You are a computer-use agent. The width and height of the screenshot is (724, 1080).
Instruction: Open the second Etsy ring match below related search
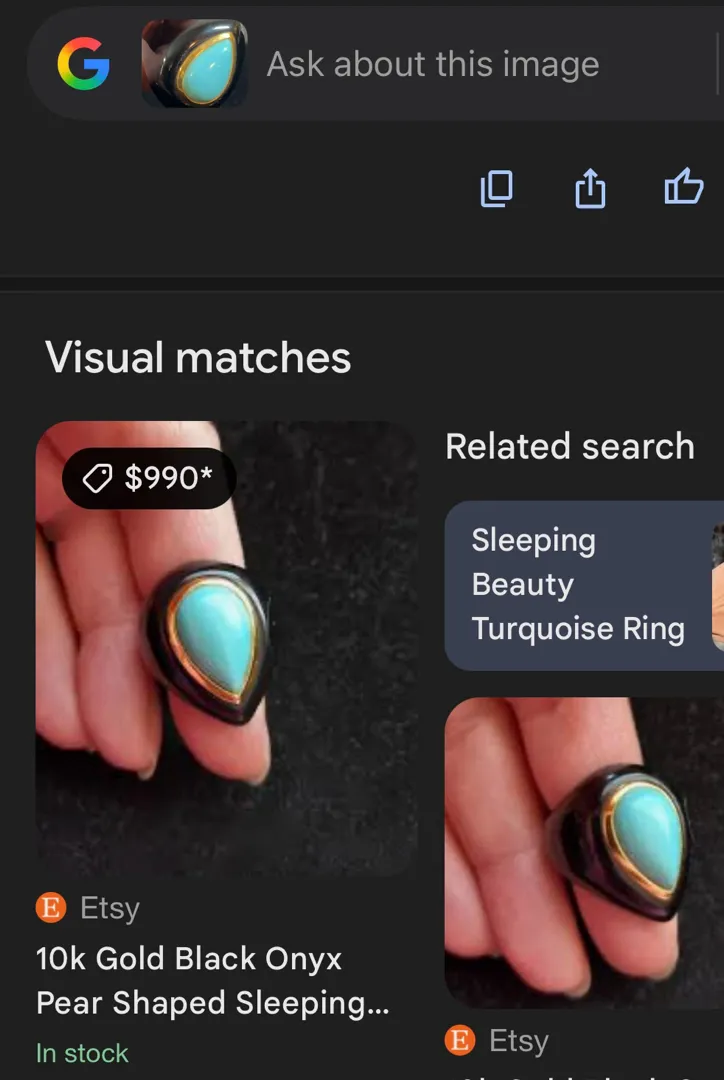tap(584, 850)
